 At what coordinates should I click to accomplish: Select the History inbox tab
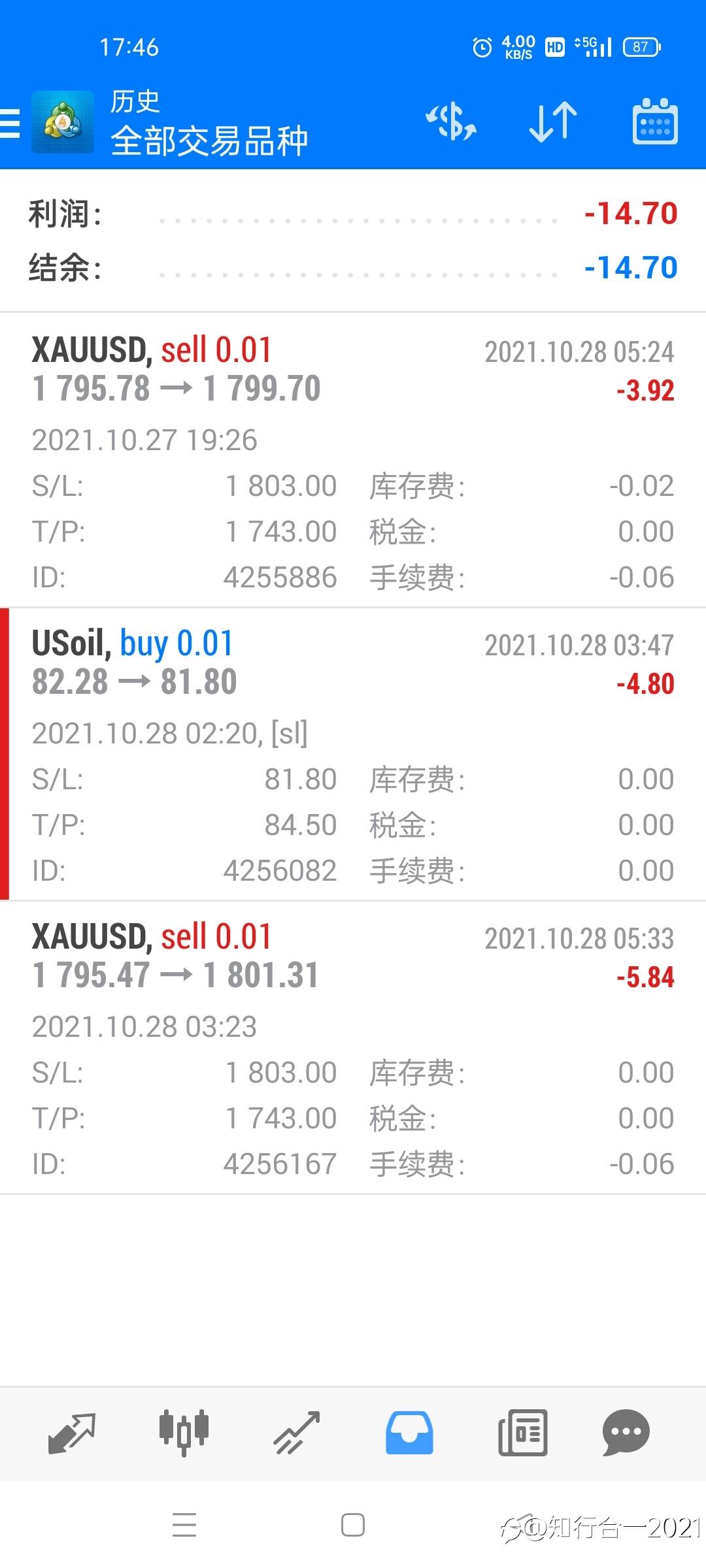pos(409,1433)
